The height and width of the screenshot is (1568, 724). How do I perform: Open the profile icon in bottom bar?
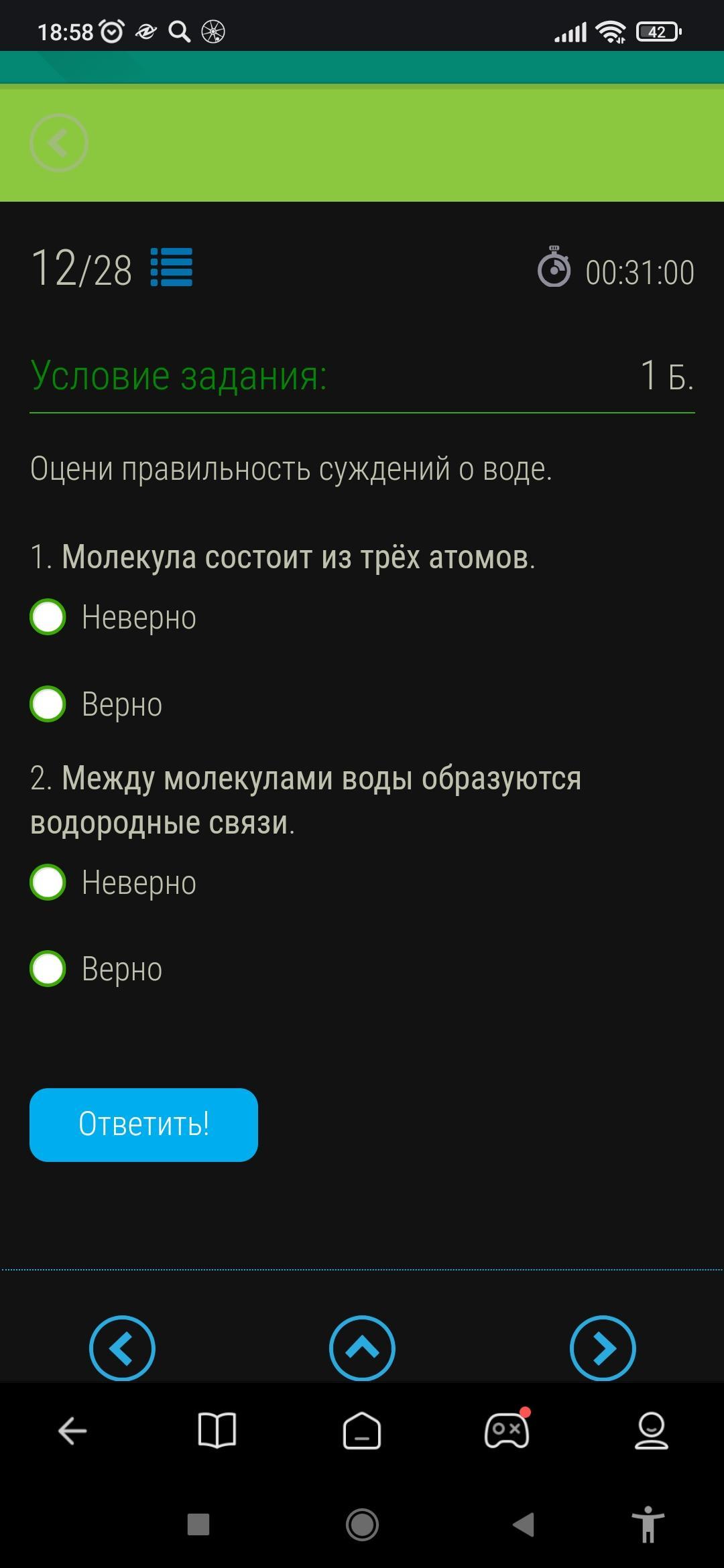pos(652,1431)
